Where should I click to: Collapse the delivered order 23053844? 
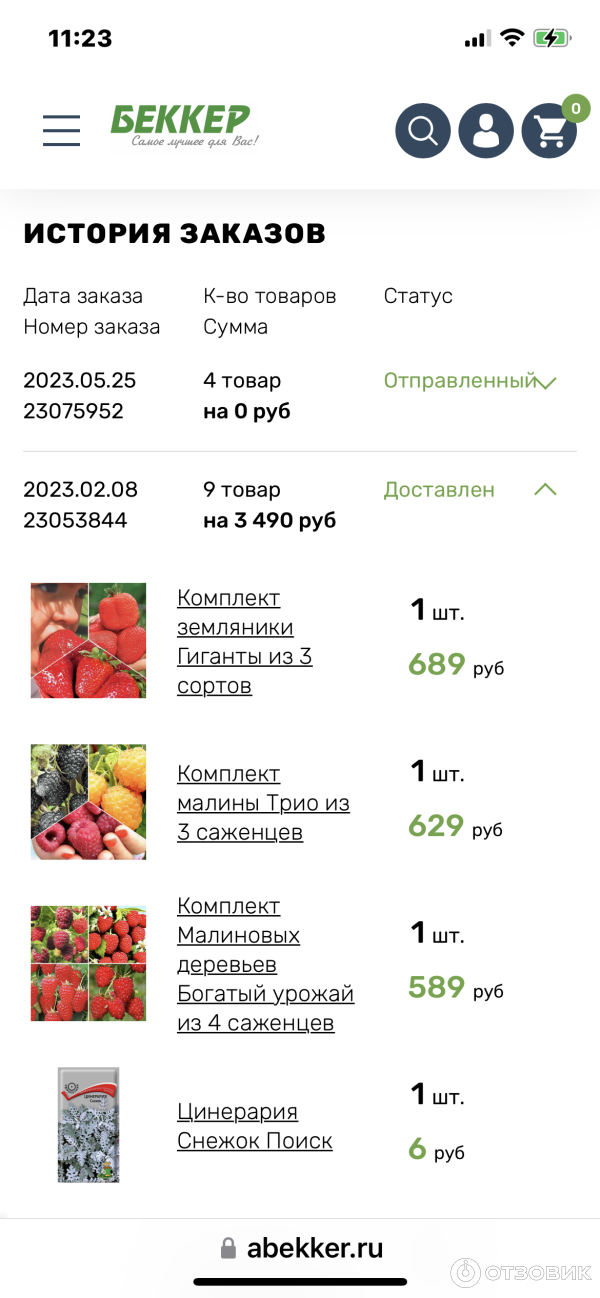pos(545,490)
